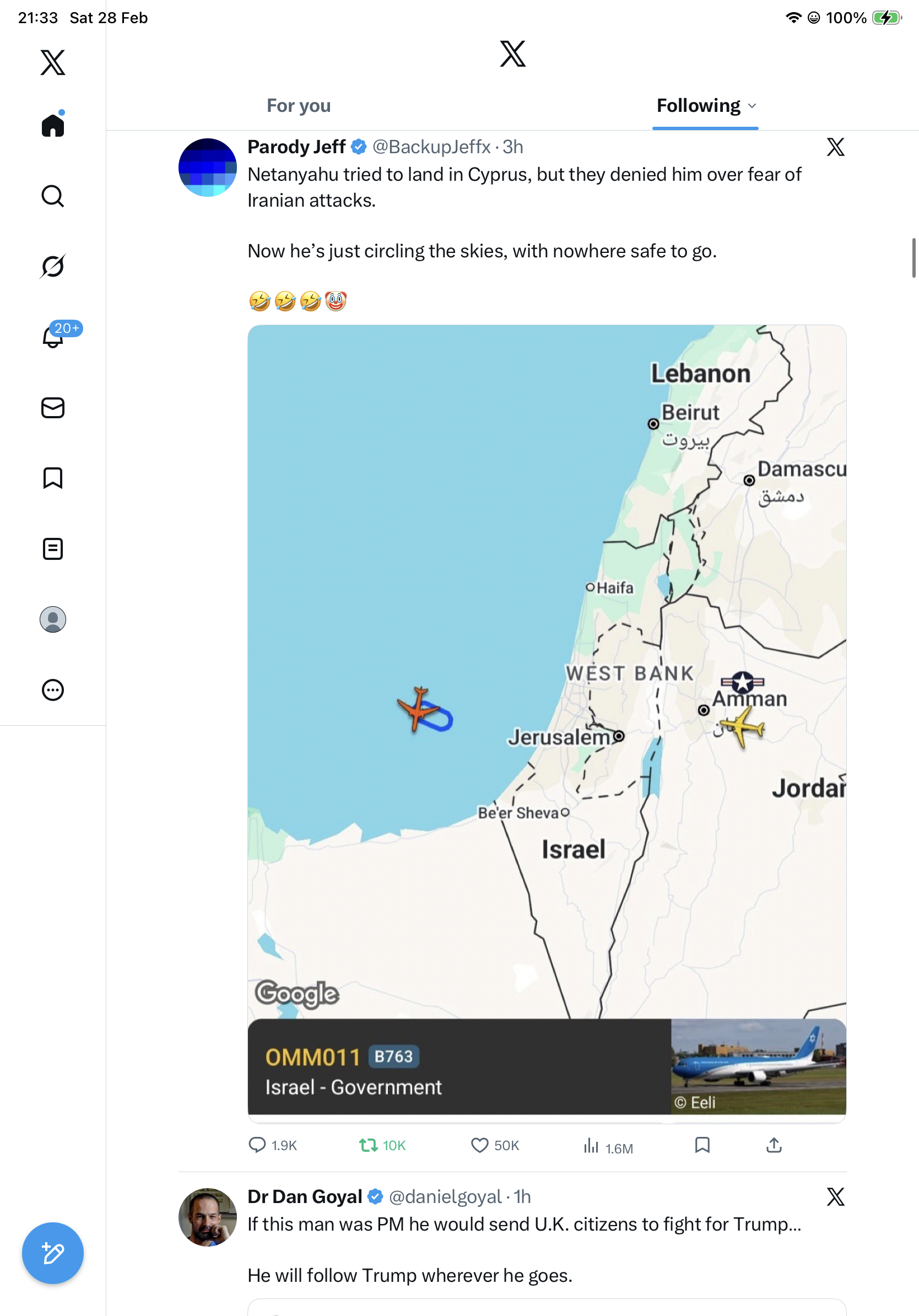Open the Lists page

click(x=53, y=549)
